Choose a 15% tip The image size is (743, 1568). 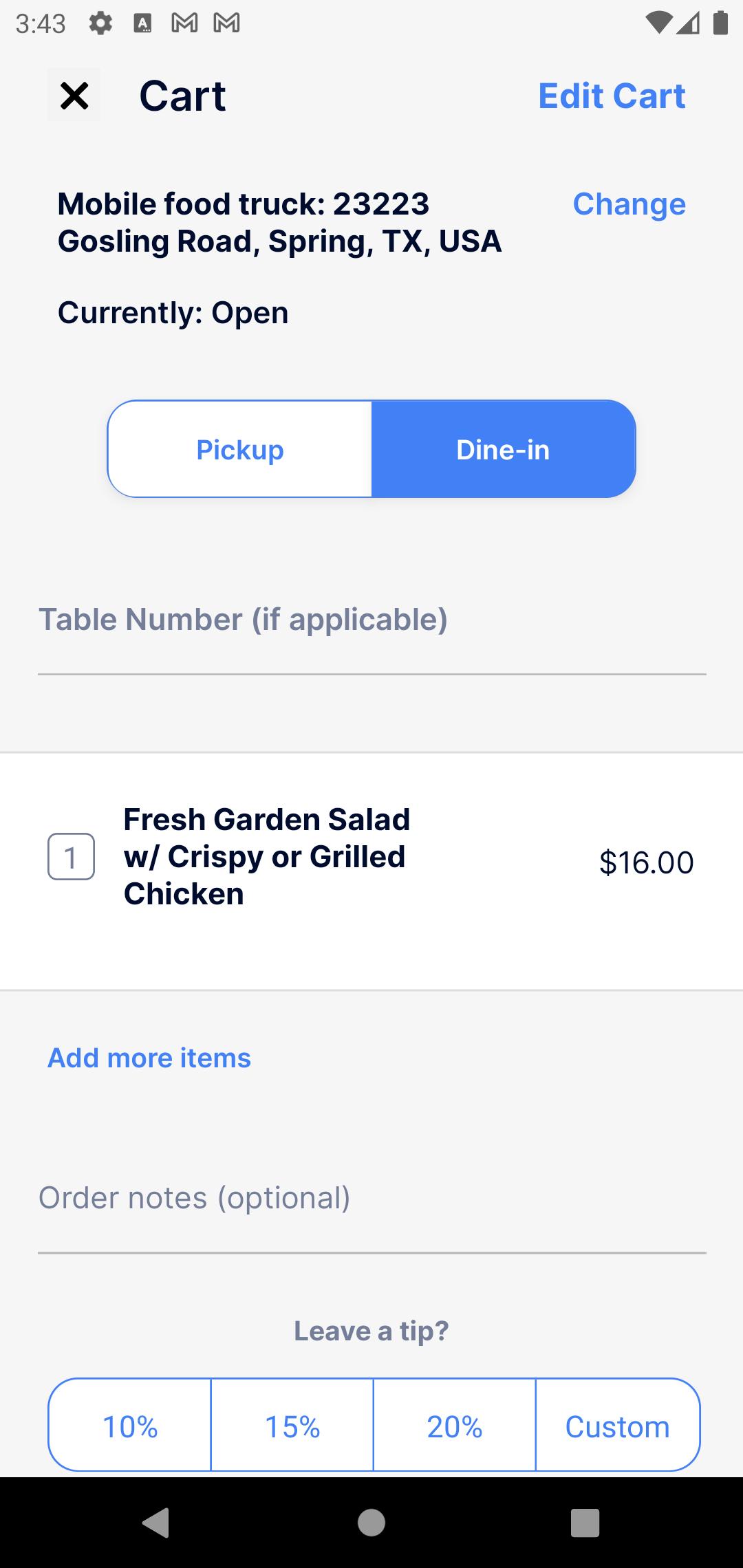tap(292, 1427)
